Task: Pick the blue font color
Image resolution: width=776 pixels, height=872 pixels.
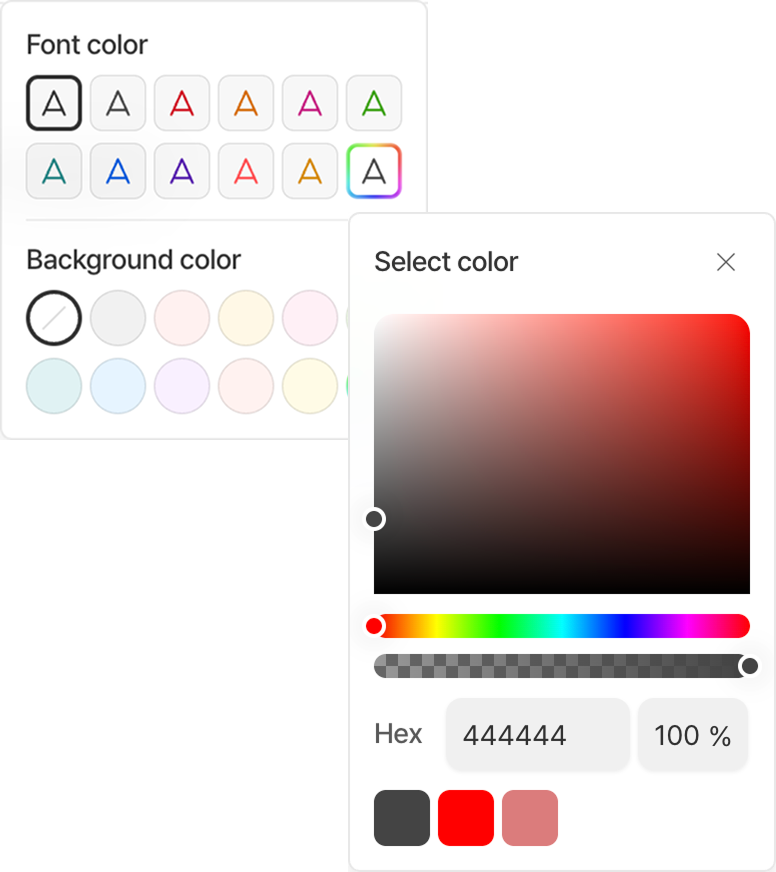Action: click(118, 171)
